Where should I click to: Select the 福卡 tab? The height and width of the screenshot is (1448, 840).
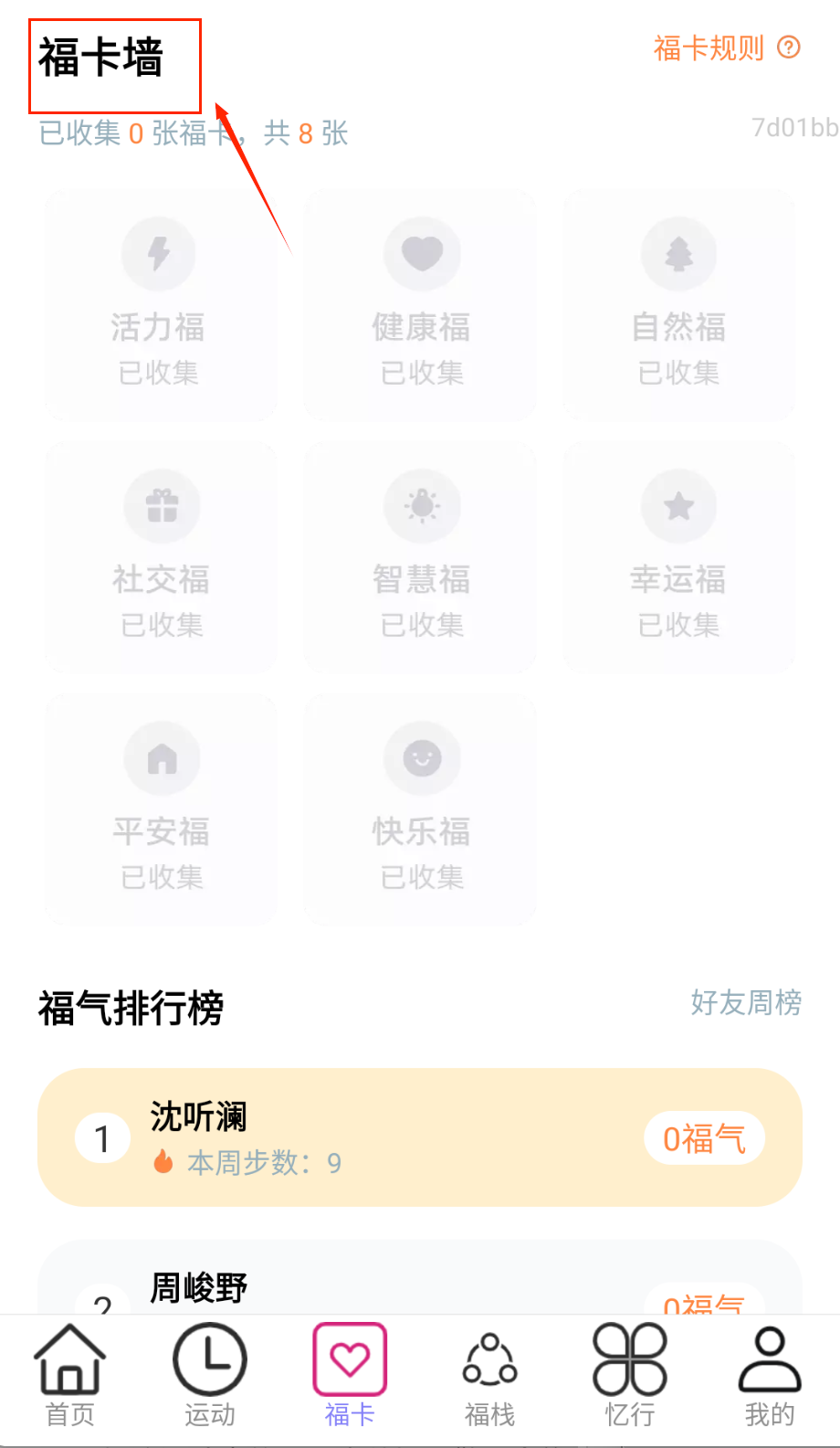(350, 1377)
